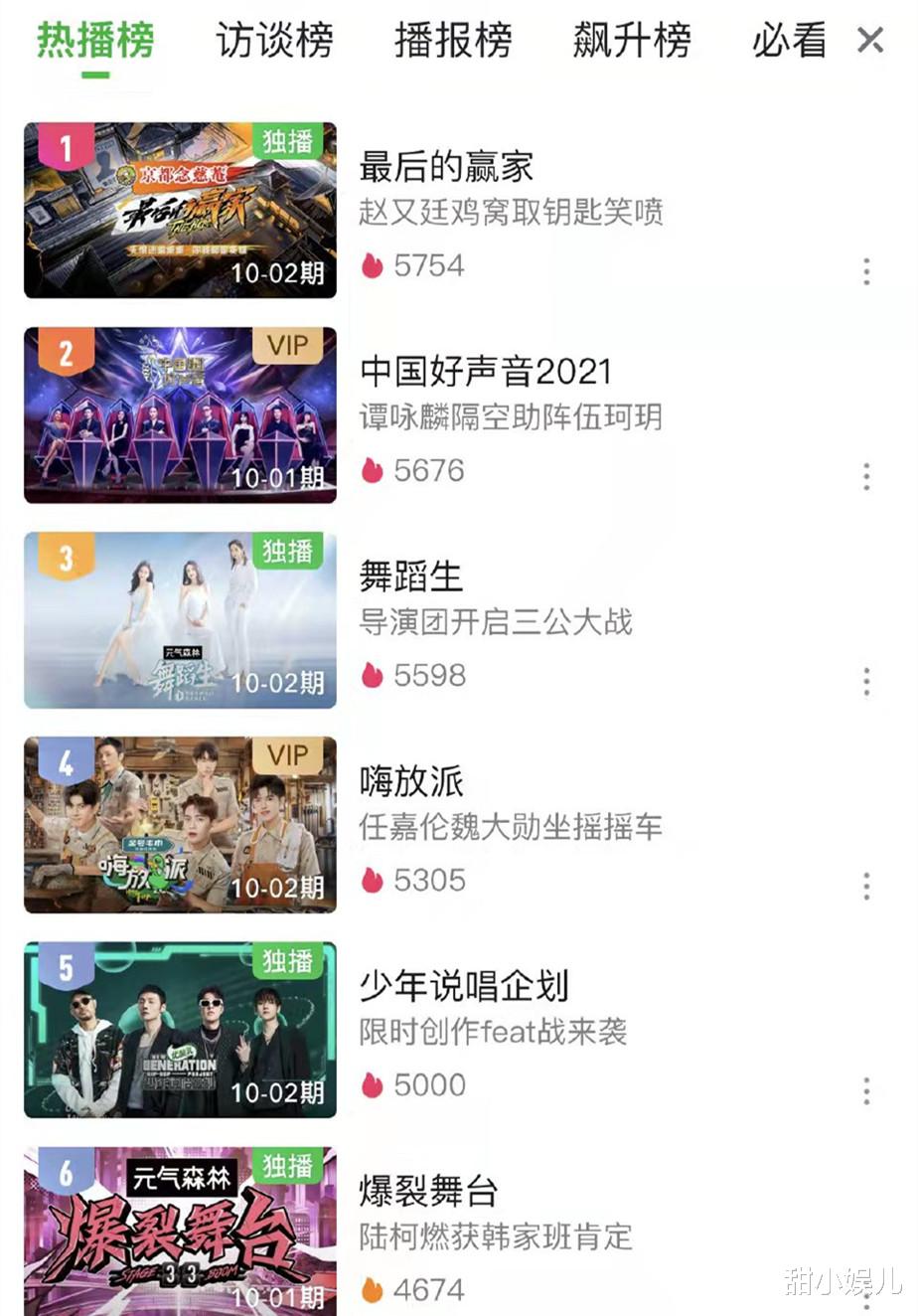Click the flame heat icon beside 最后的赢家
Viewport: 918px width, 1316px height.
tap(376, 263)
